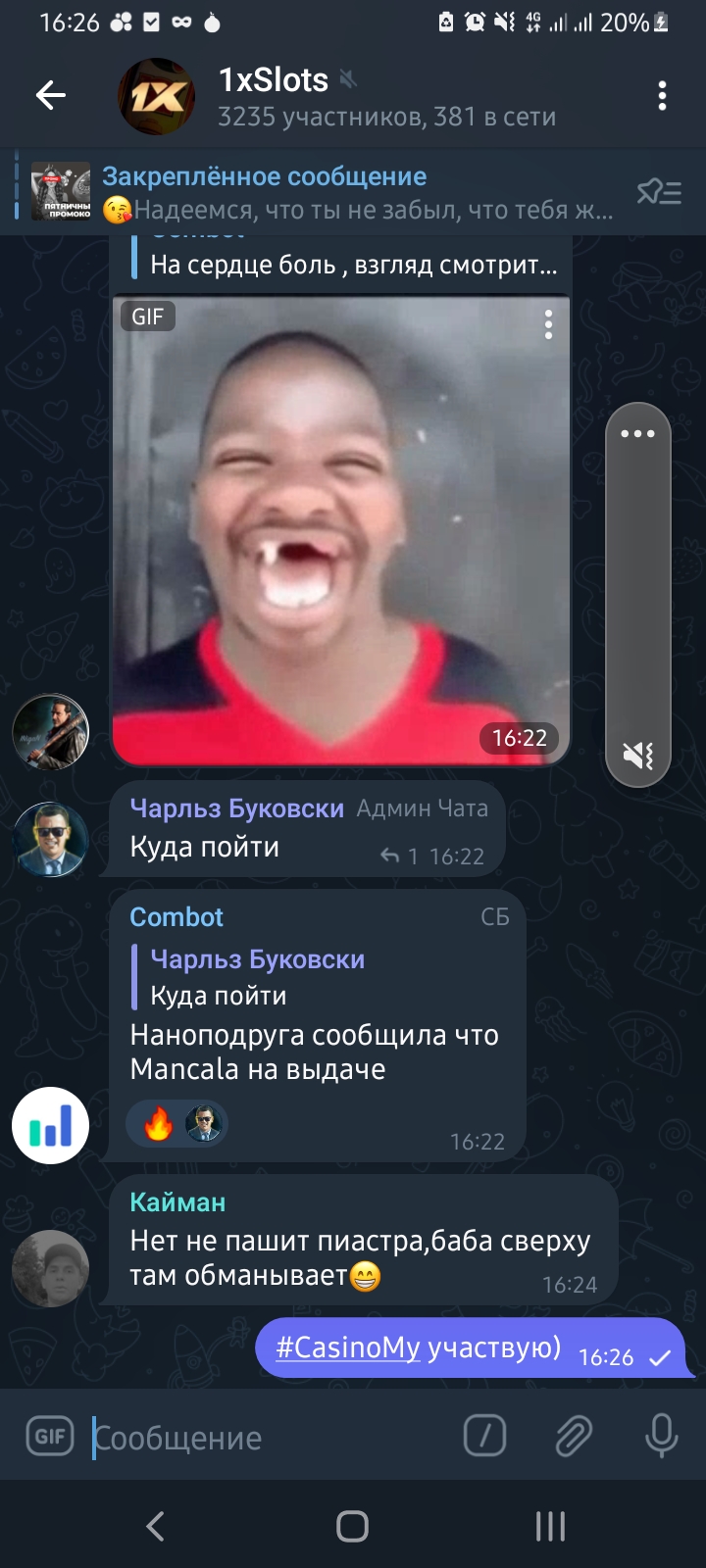
Task: Open the GIF's three-dot options
Action: click(x=548, y=324)
